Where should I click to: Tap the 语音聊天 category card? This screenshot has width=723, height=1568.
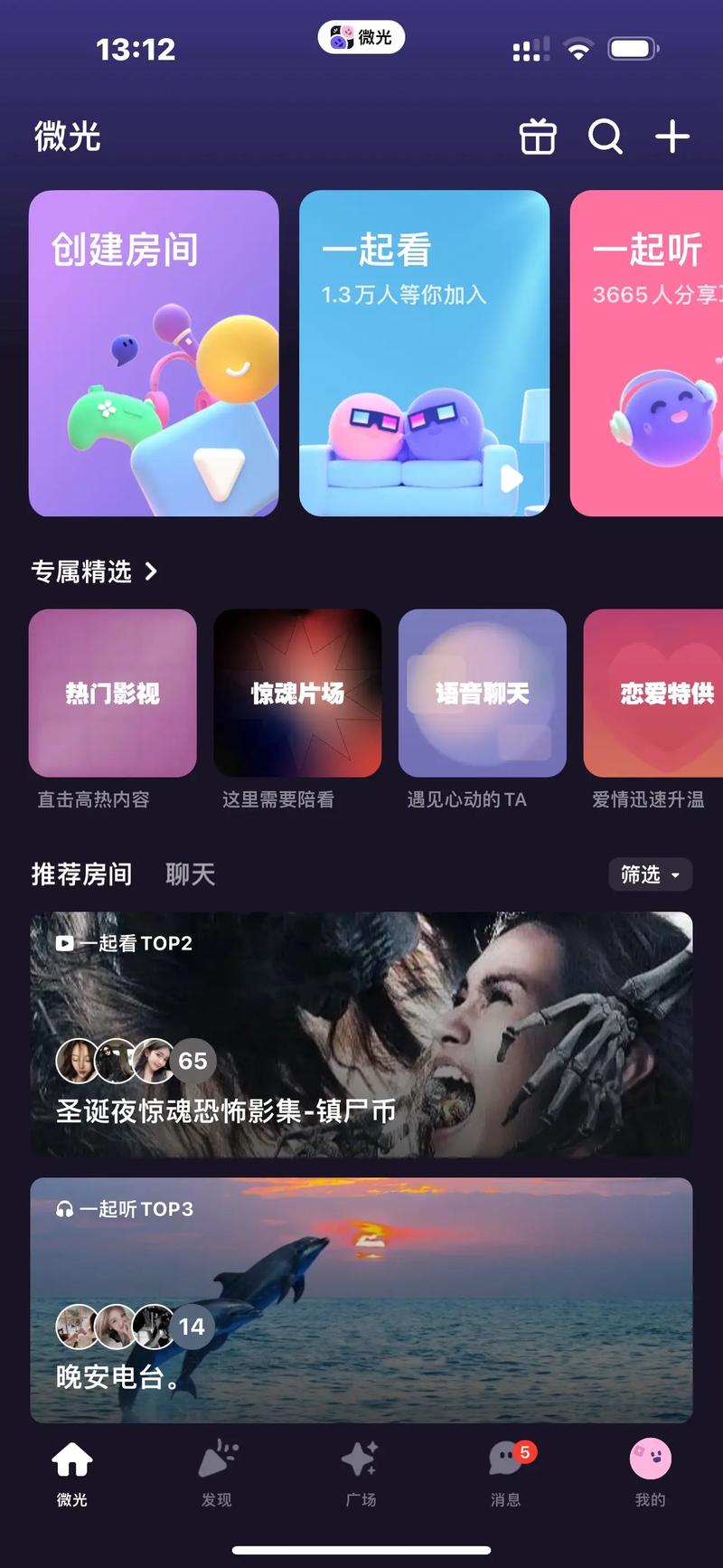pyautogui.click(x=482, y=694)
